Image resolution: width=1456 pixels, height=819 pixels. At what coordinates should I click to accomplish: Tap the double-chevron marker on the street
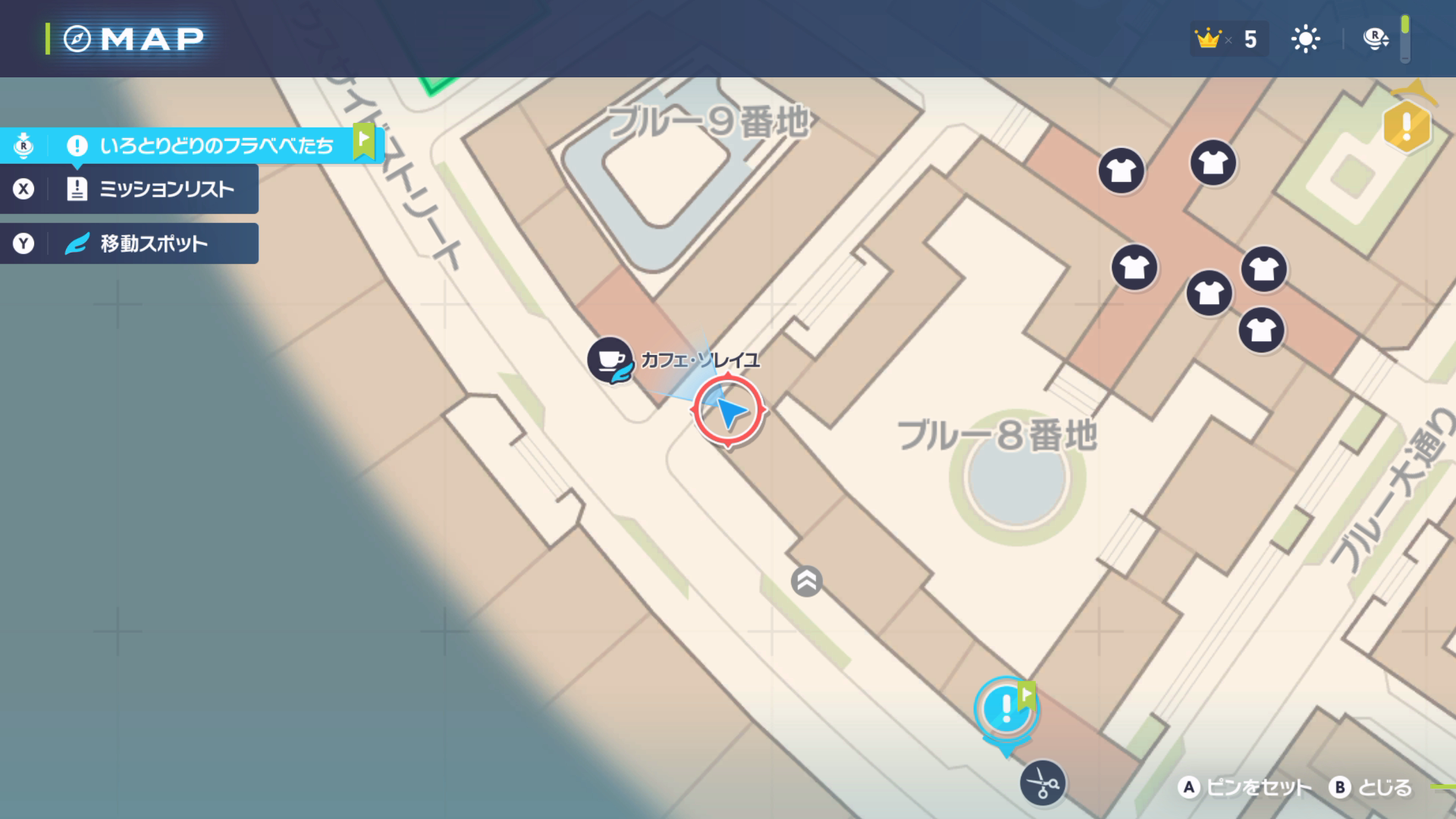(806, 582)
